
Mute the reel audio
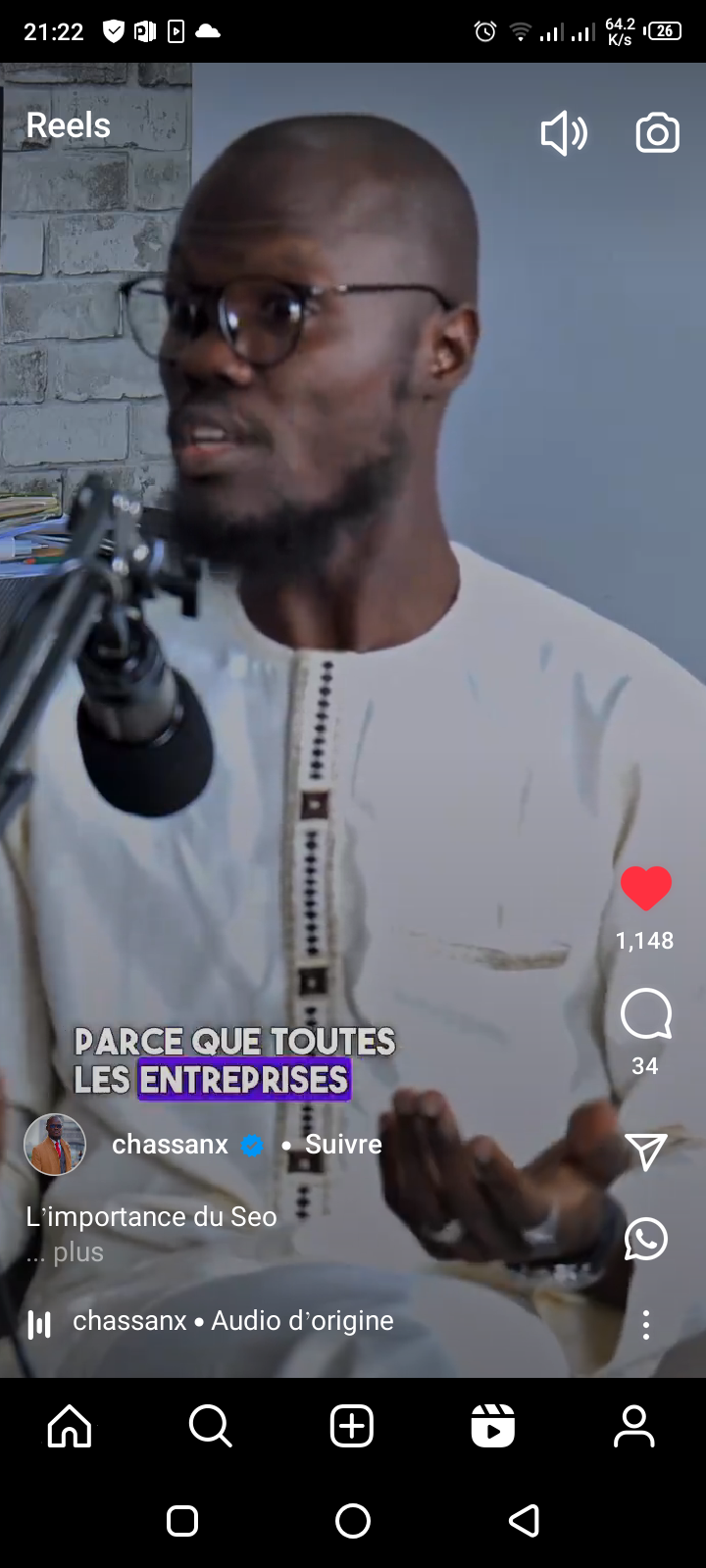(564, 133)
